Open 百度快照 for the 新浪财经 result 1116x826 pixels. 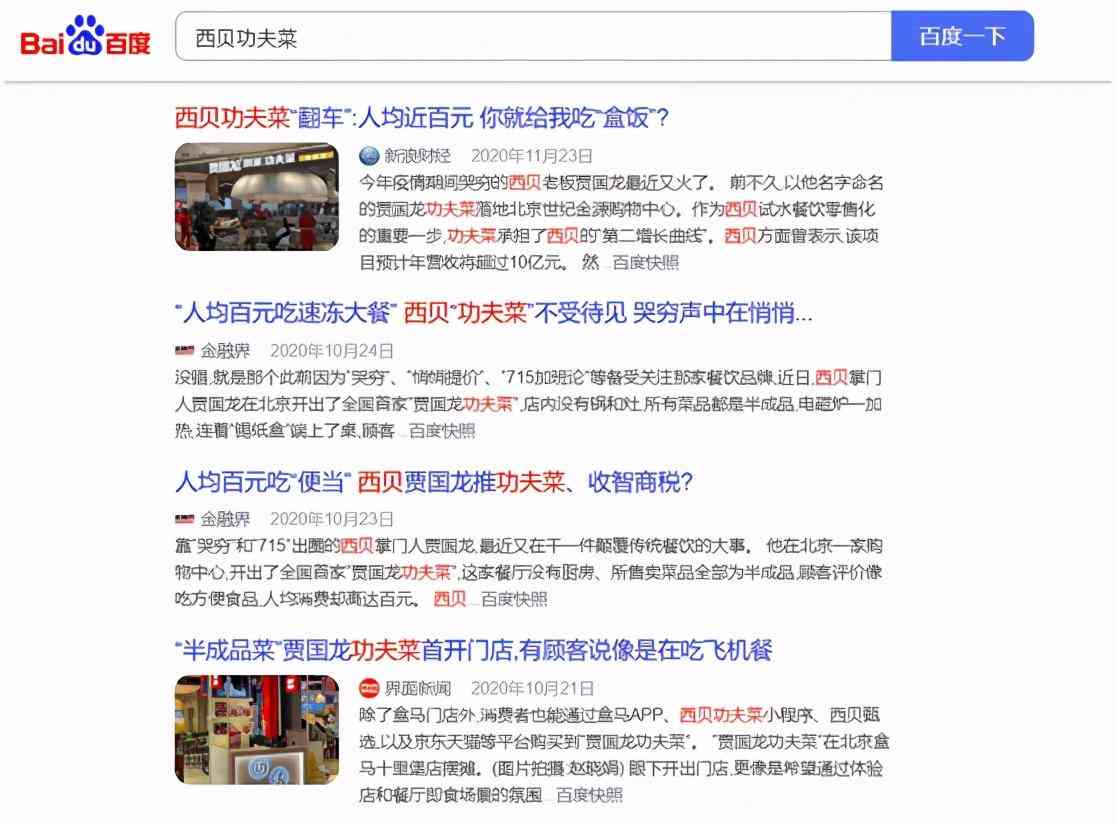(x=645, y=263)
